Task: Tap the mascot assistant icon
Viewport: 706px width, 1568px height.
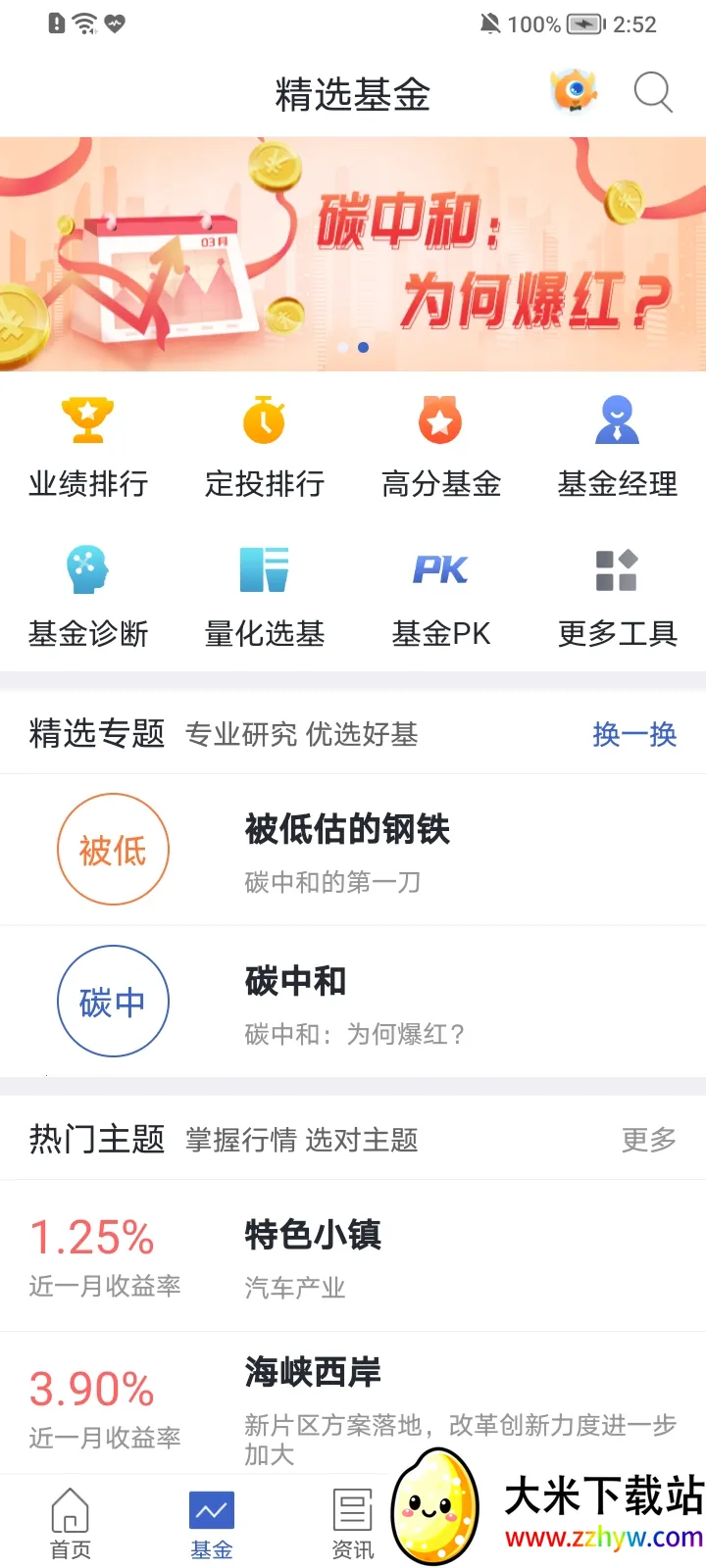Action: click(x=574, y=92)
